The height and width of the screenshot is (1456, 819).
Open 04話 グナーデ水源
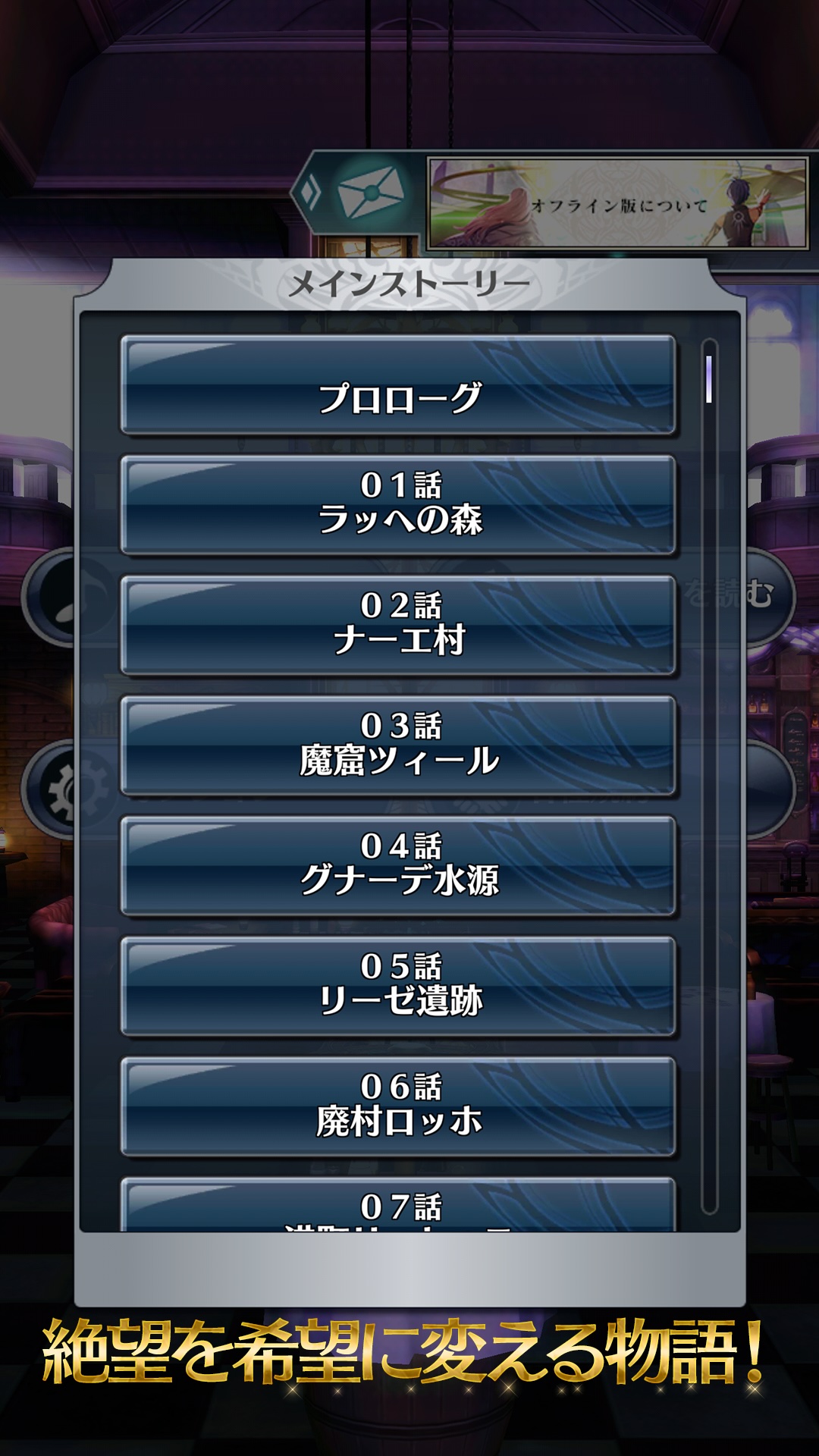[398, 866]
